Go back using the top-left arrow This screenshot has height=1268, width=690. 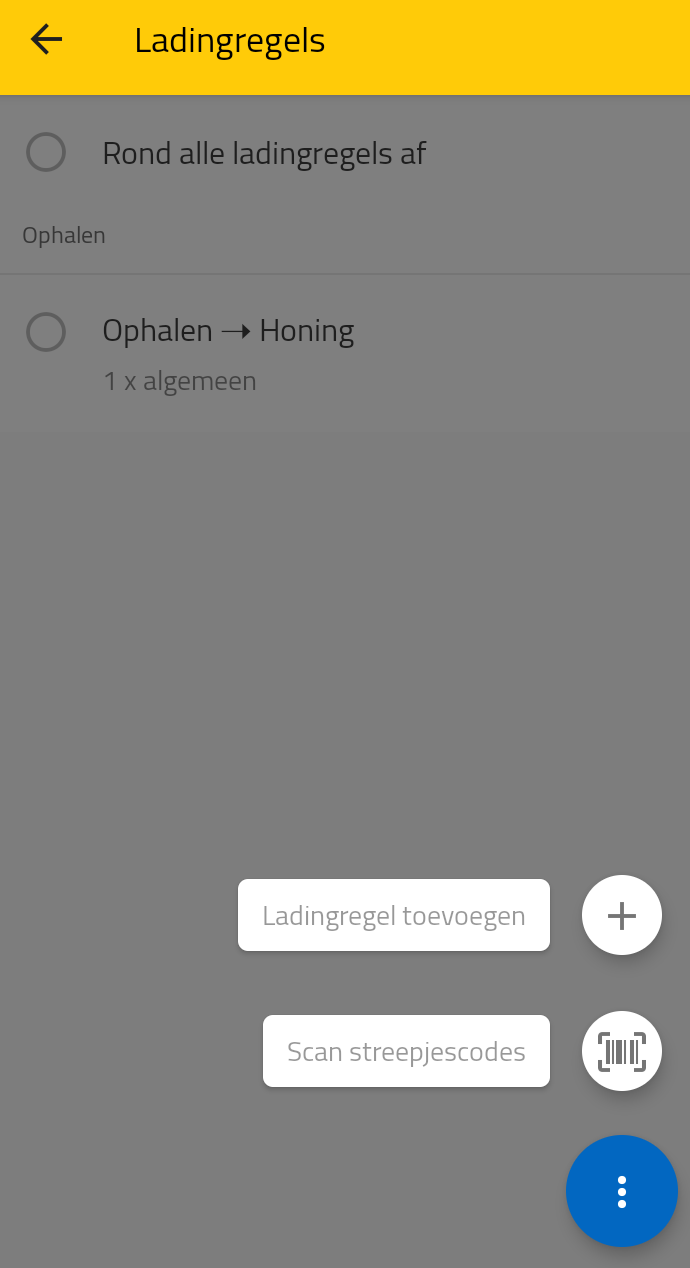(x=46, y=40)
